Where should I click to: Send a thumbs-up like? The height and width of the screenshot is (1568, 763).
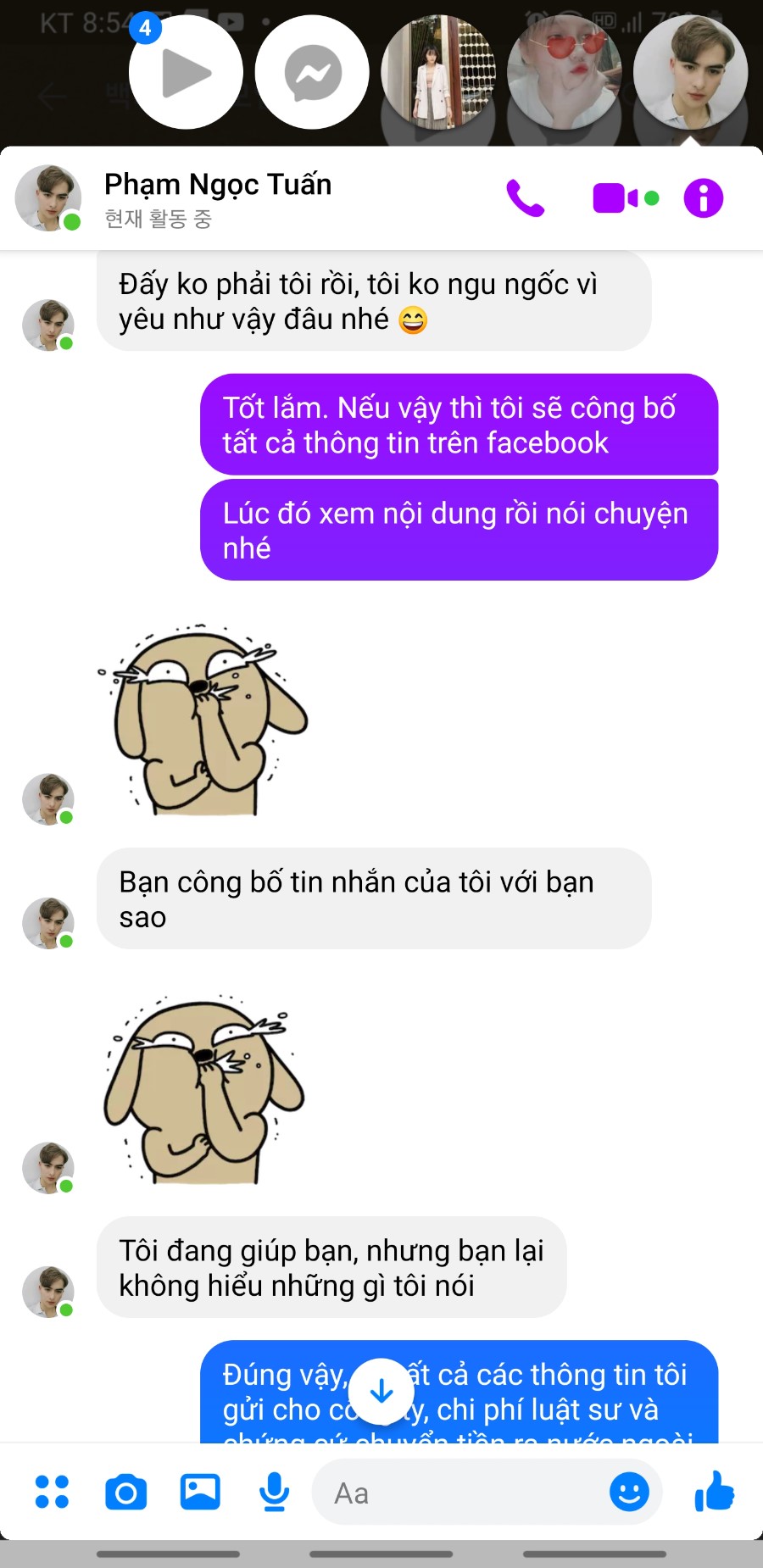click(714, 1492)
